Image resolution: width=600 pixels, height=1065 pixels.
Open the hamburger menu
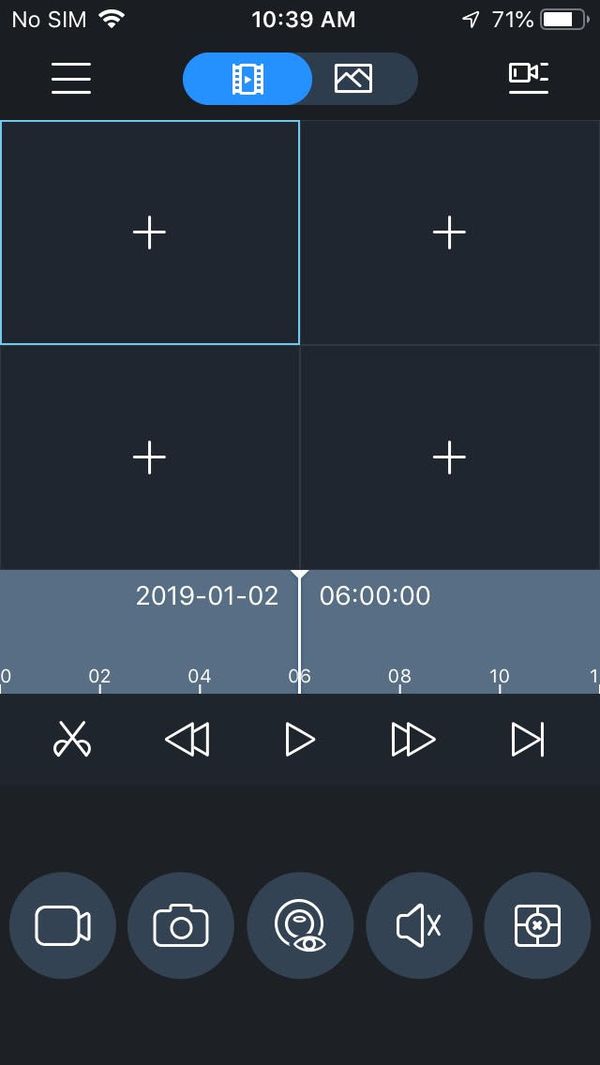[x=71, y=78]
